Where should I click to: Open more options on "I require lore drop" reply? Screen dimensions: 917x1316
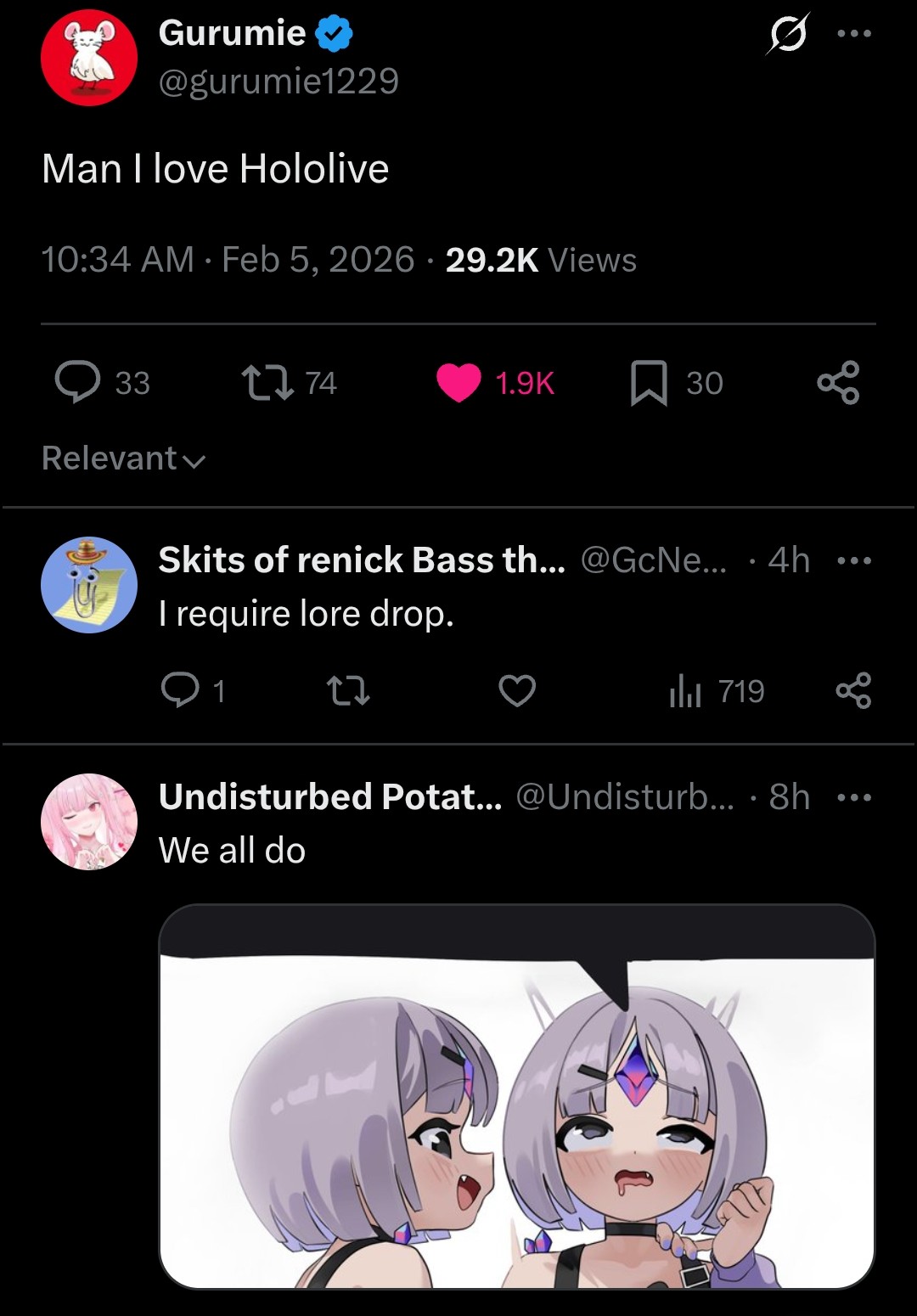point(854,560)
